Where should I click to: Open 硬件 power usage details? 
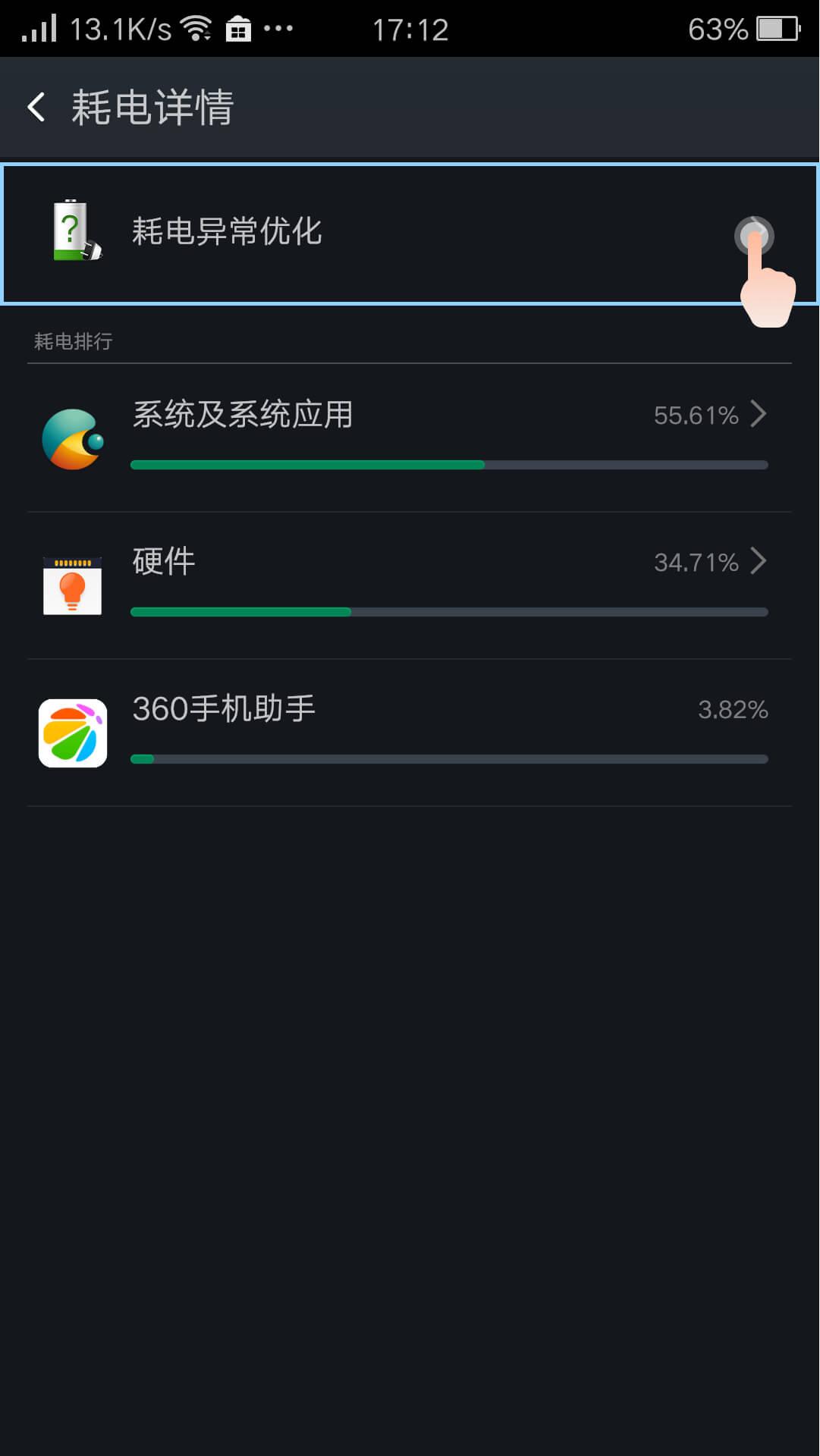point(410,585)
